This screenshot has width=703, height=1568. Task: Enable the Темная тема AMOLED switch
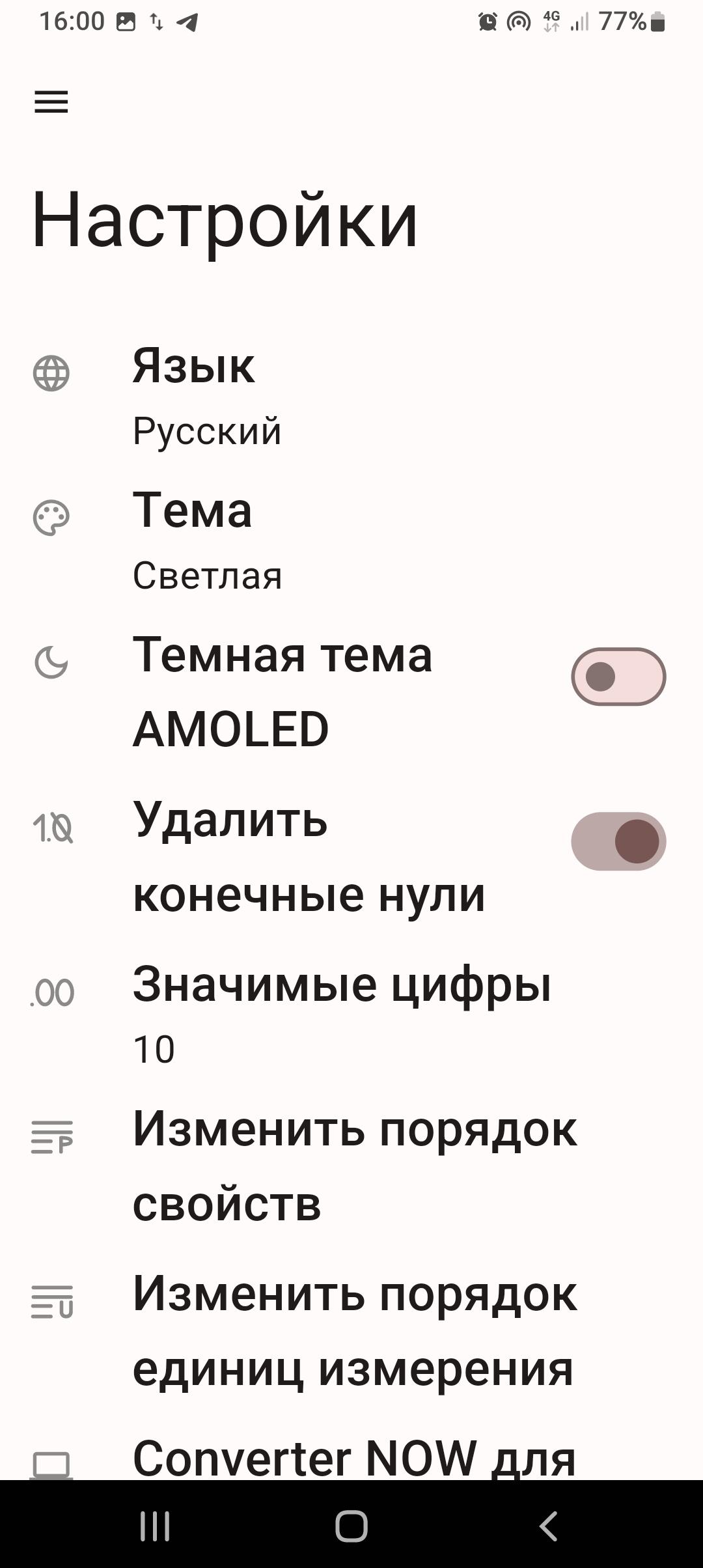point(618,677)
